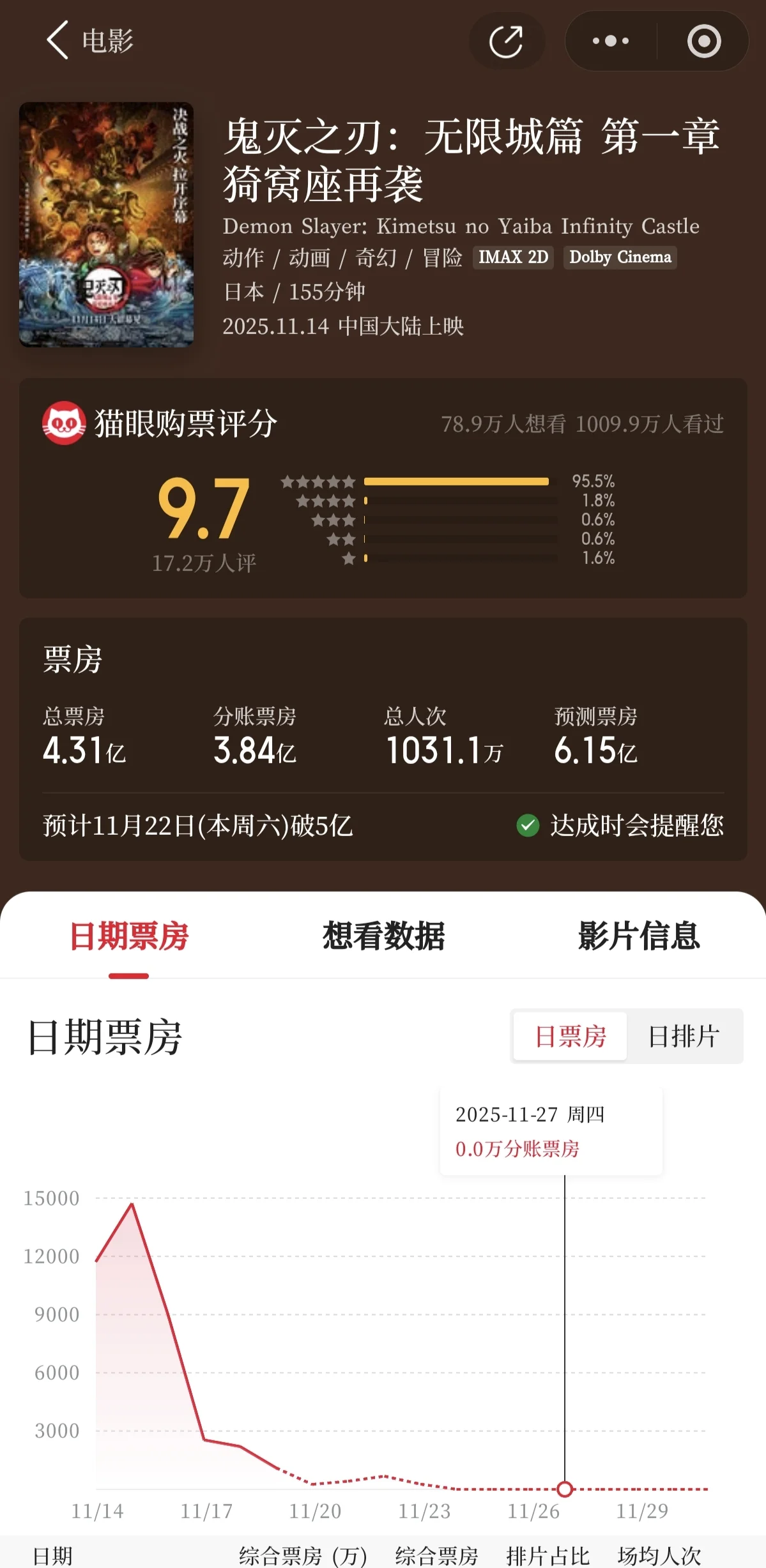This screenshot has width=766, height=1568.
Task: Tap the 11/27 data point on chart
Action: [565, 1489]
